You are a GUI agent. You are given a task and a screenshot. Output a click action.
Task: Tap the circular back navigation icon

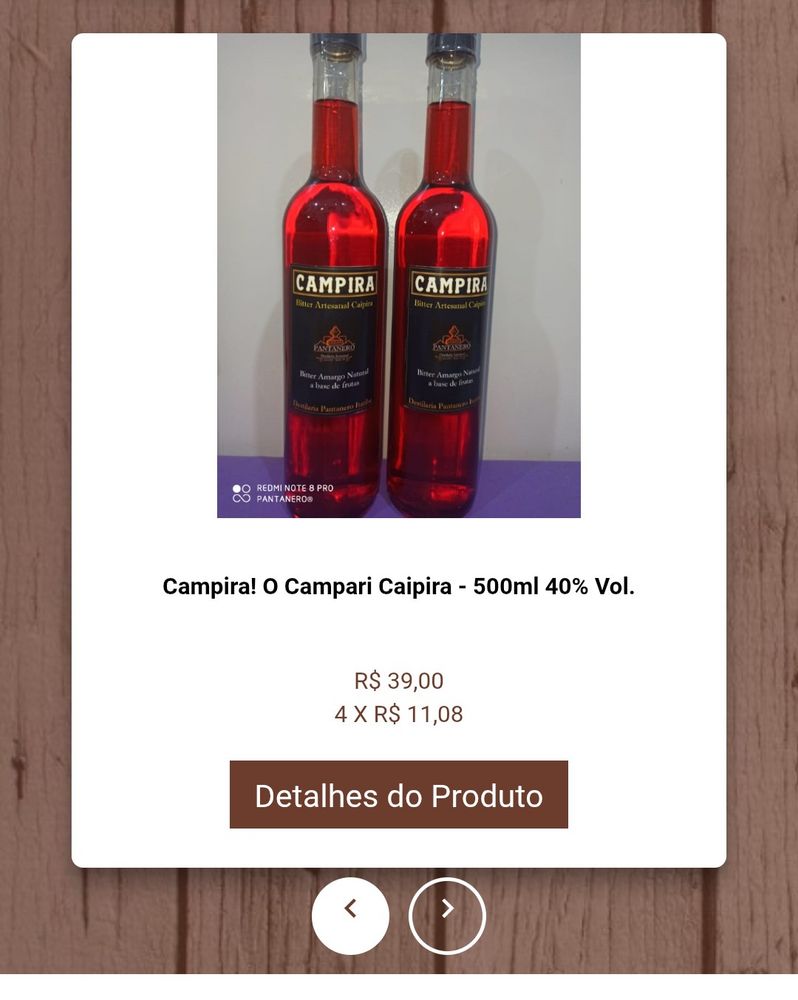[350, 913]
